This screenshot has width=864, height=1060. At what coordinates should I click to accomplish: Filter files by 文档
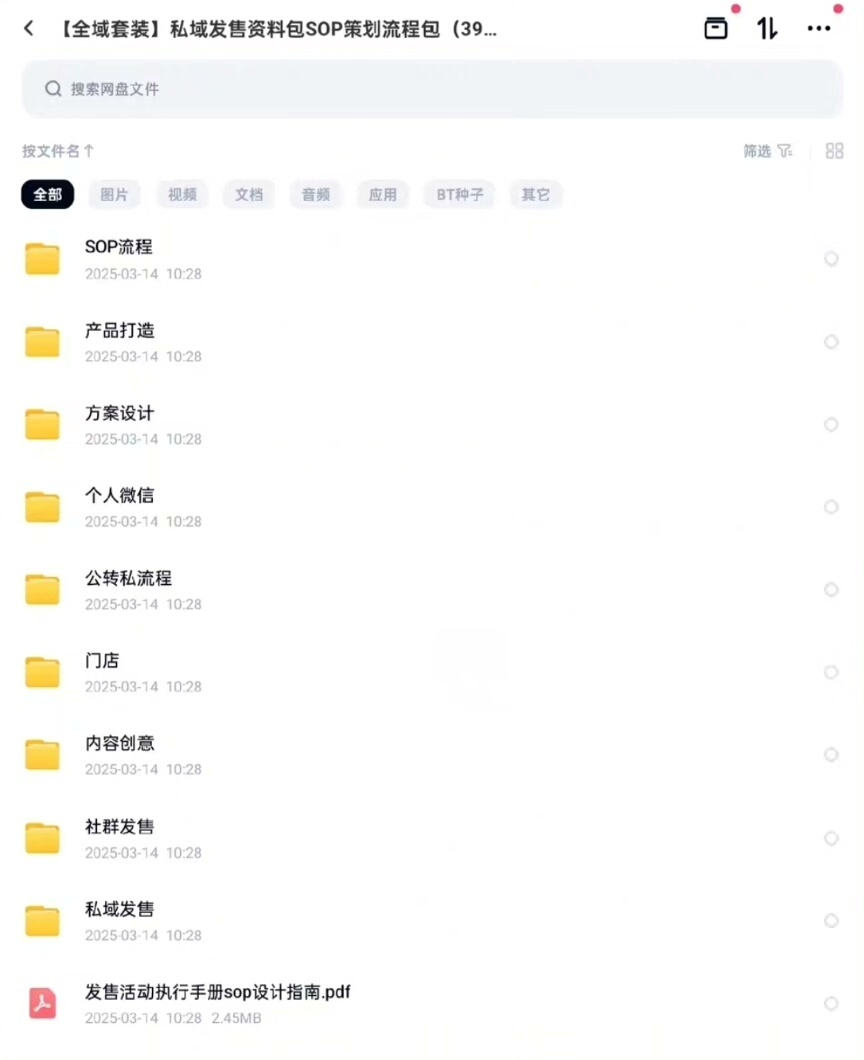249,195
